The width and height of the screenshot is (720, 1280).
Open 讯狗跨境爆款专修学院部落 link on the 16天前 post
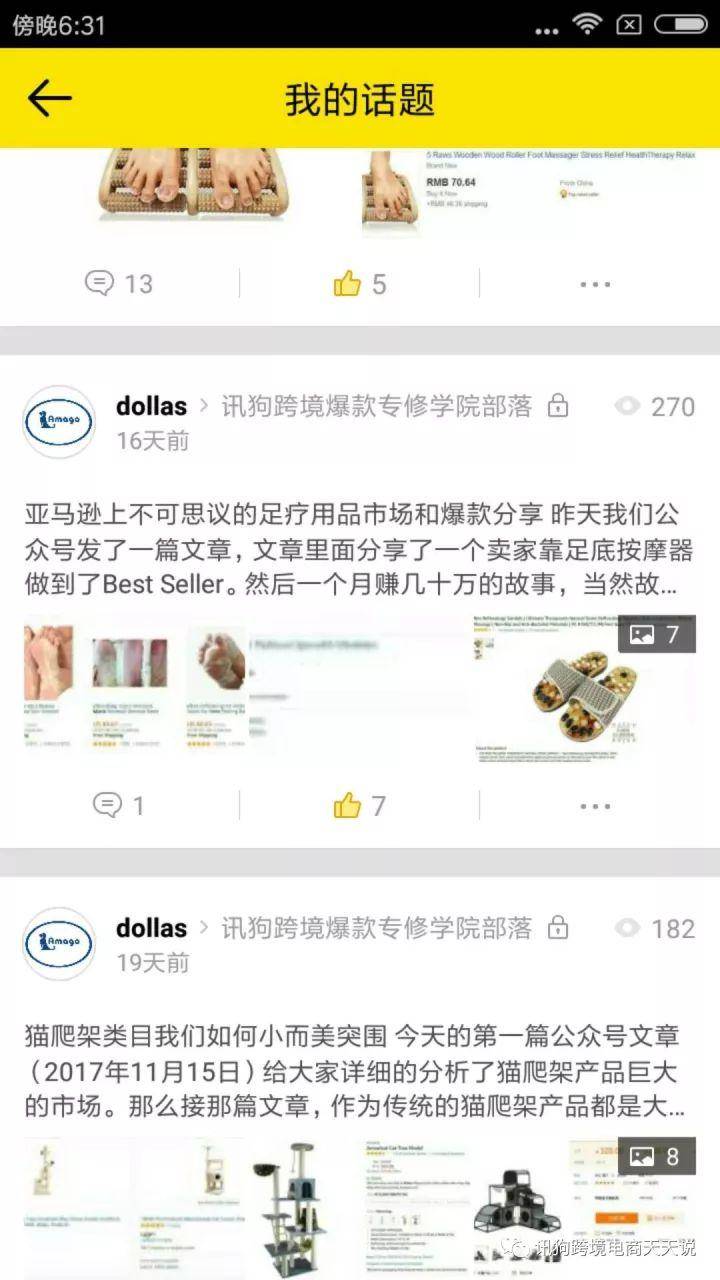(x=377, y=406)
